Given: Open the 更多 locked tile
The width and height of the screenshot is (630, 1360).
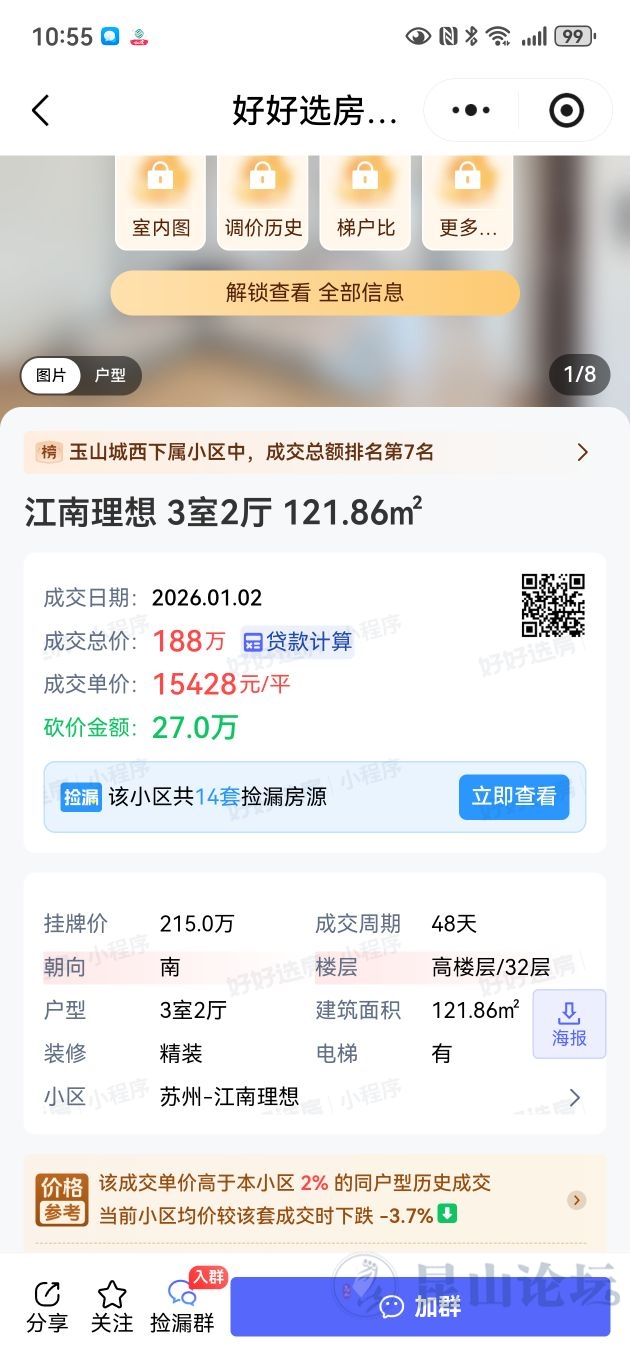Looking at the screenshot, I should click(468, 201).
